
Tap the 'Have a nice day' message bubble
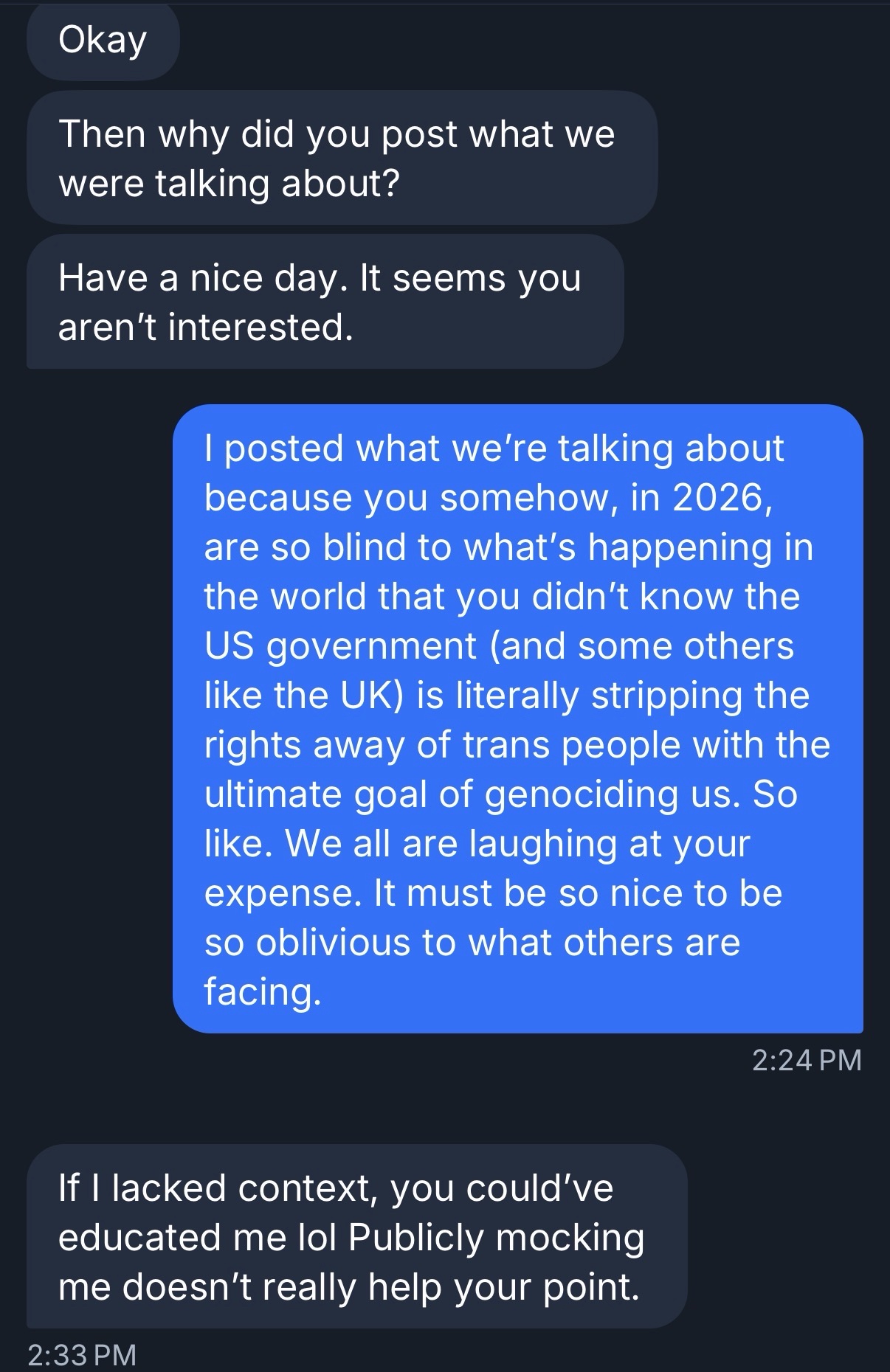click(325, 302)
